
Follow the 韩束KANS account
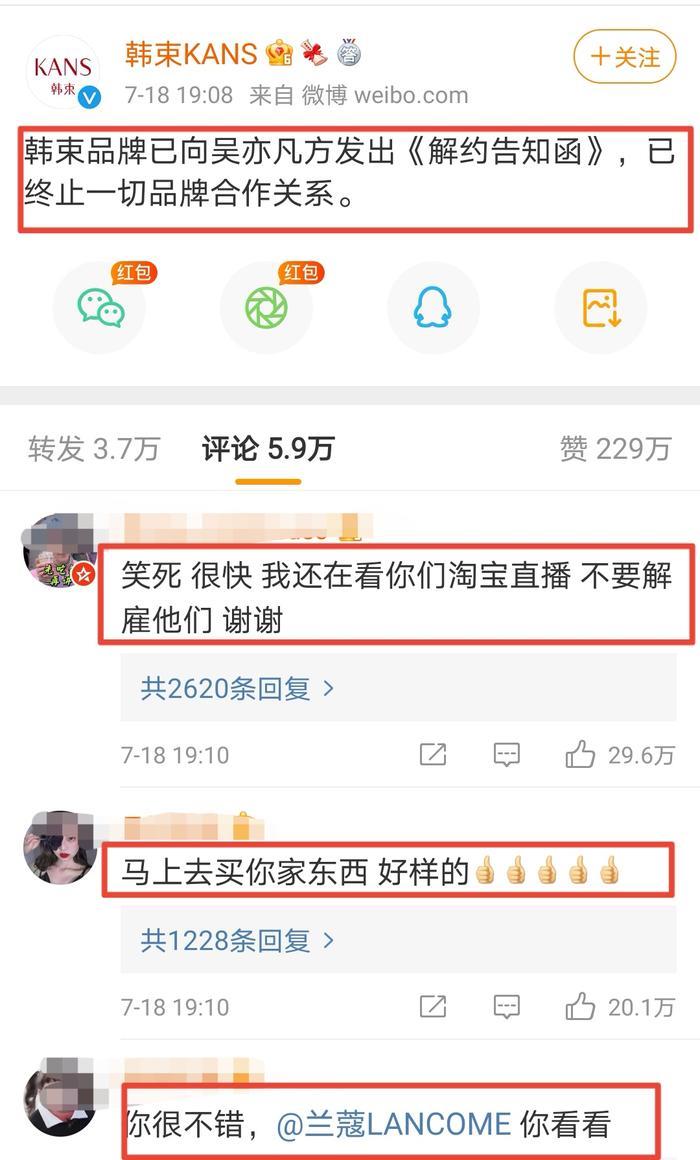624,57
